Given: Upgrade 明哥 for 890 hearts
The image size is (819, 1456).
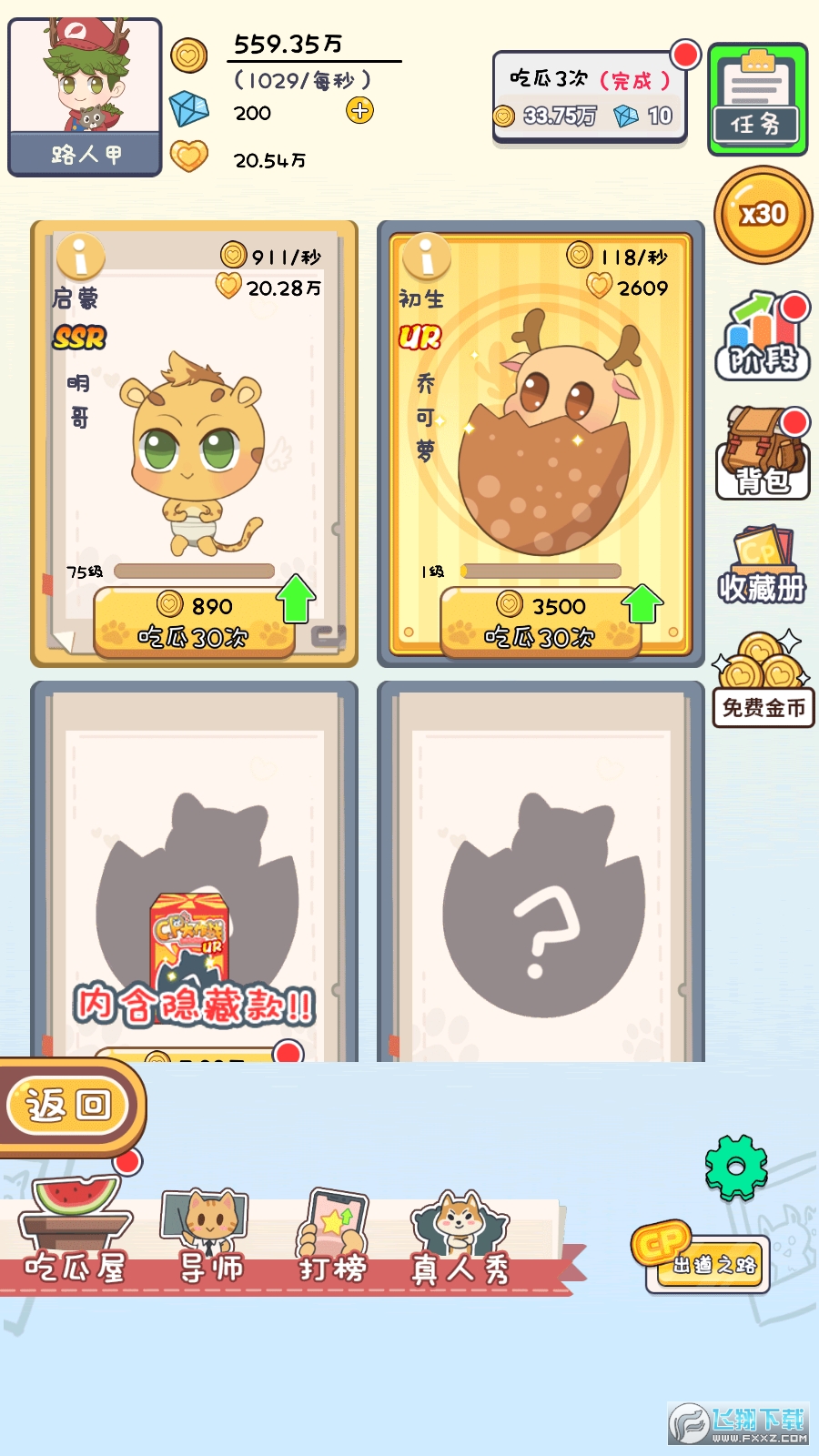Looking at the screenshot, I should (x=194, y=622).
